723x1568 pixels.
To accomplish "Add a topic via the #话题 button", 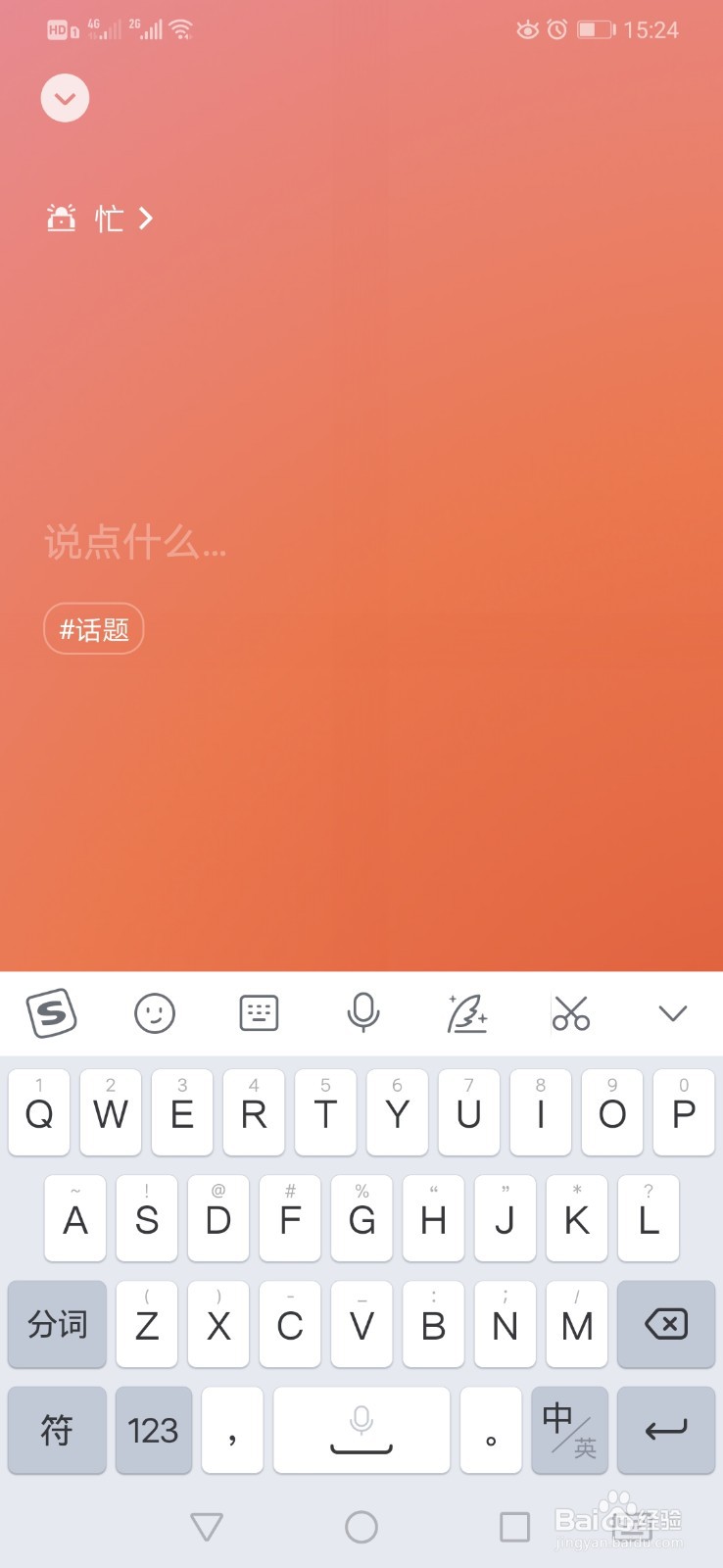I will click(93, 628).
